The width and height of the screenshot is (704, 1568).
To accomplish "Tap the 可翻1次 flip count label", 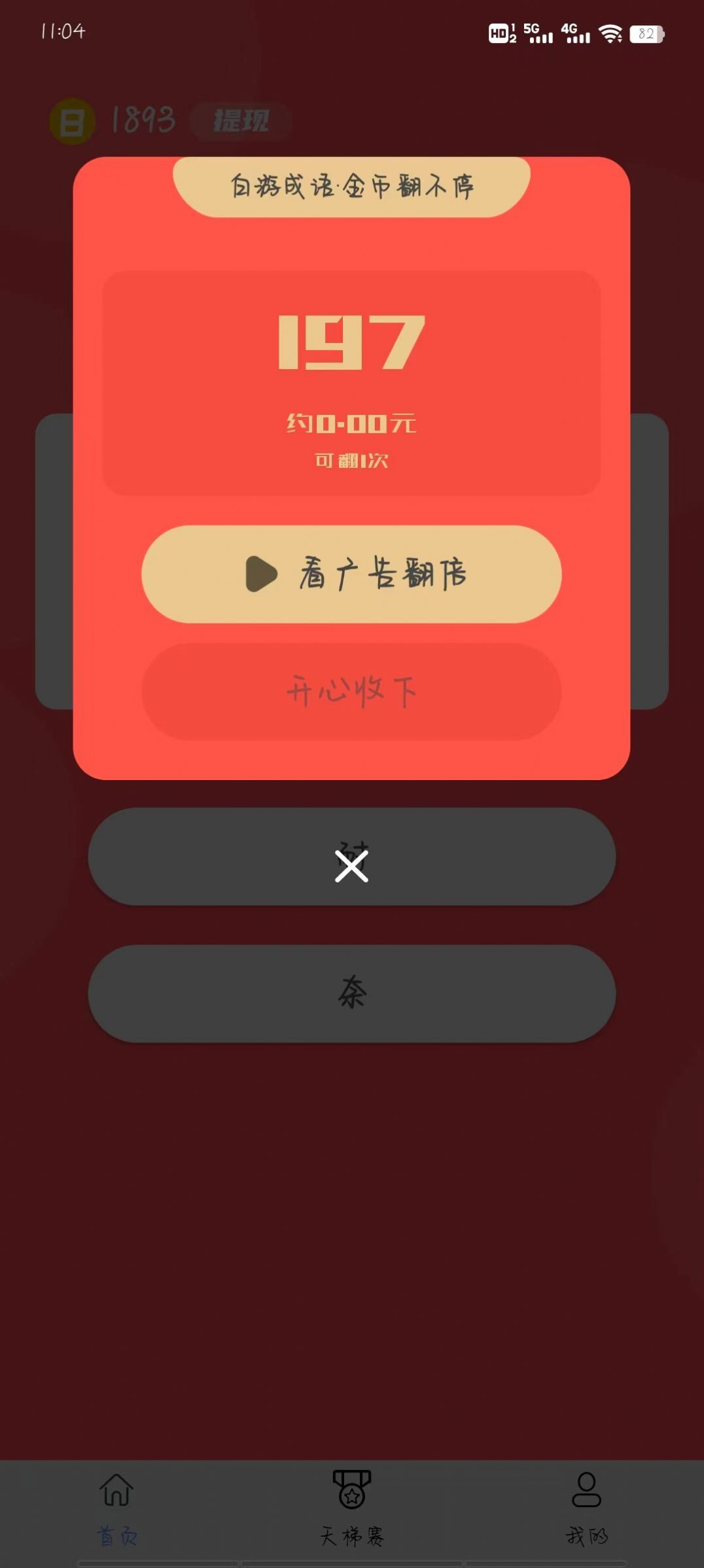I will coord(352,461).
